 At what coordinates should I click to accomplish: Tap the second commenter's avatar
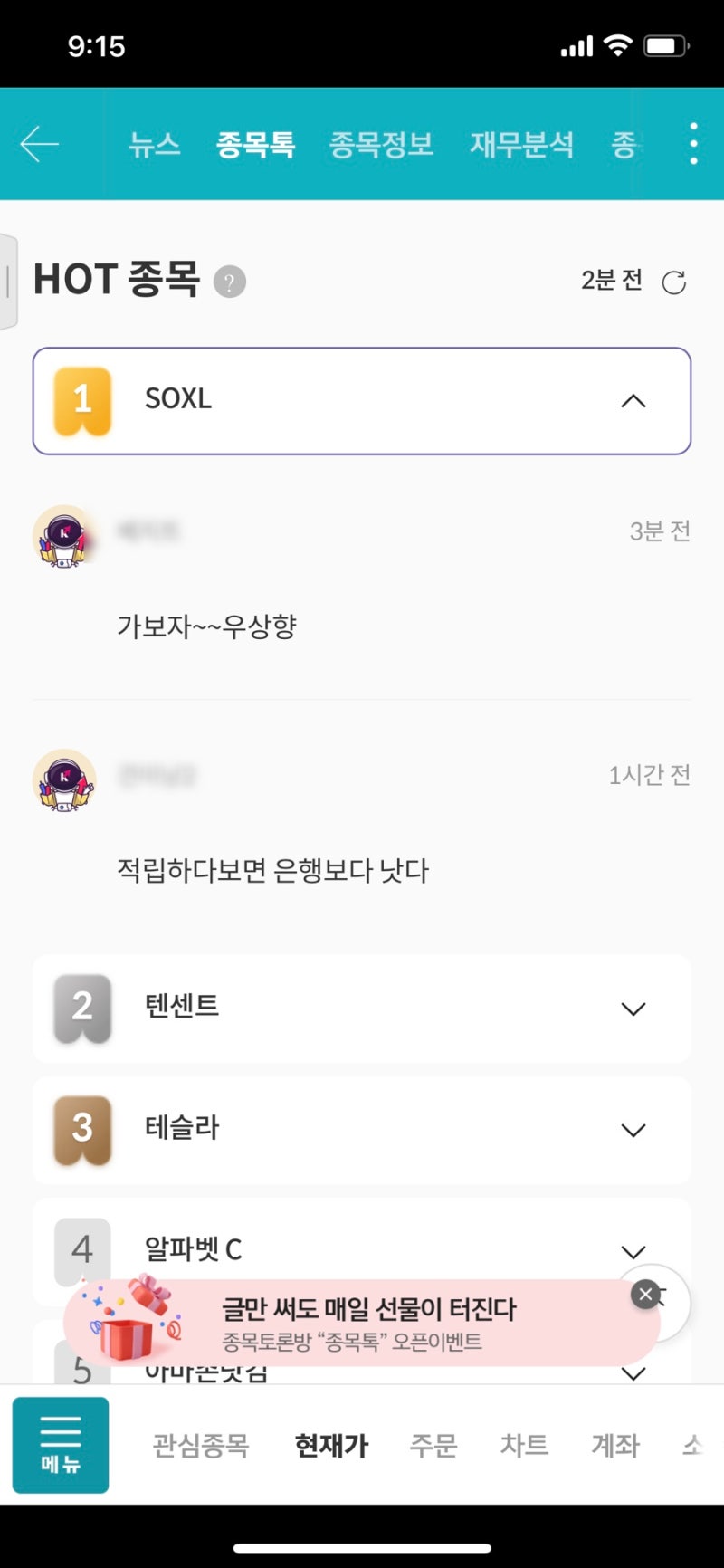coord(63,781)
